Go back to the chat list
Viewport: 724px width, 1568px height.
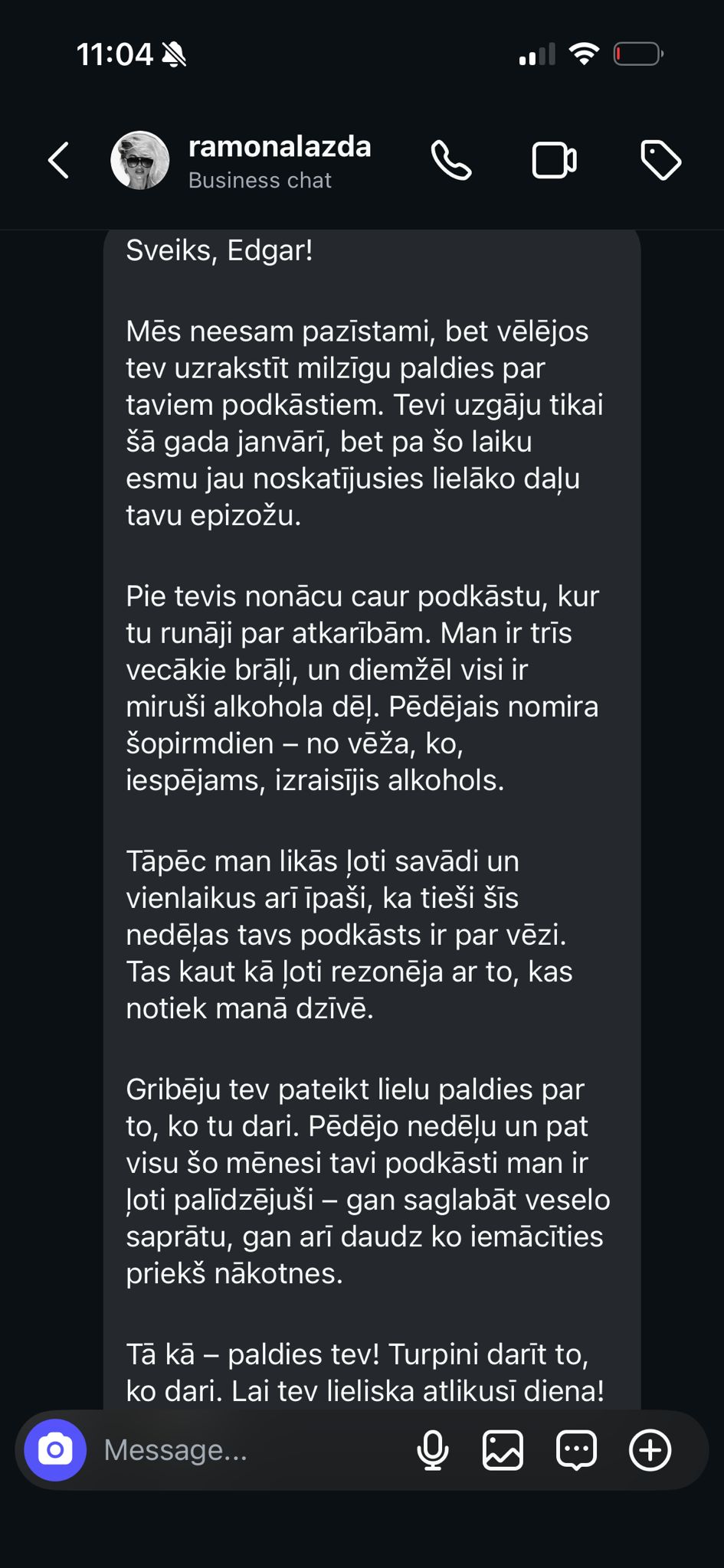(x=59, y=160)
